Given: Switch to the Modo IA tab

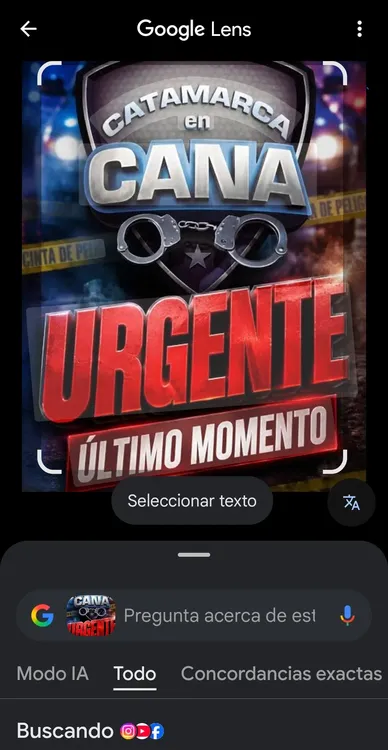Looking at the screenshot, I should pos(53,673).
